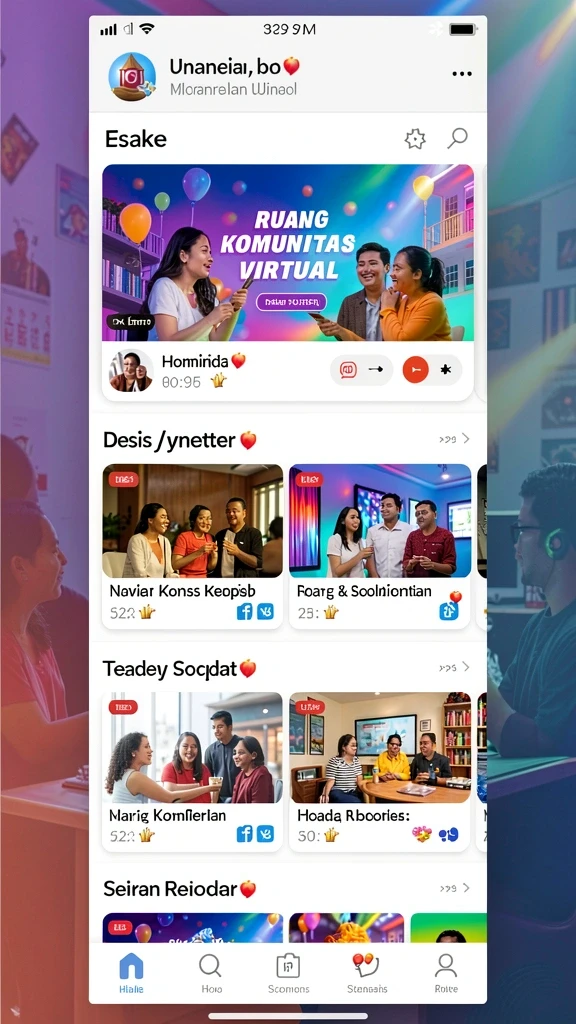Image resolution: width=576 pixels, height=1024 pixels.
Task: Switch to the Roite profile tab
Action: [446, 973]
